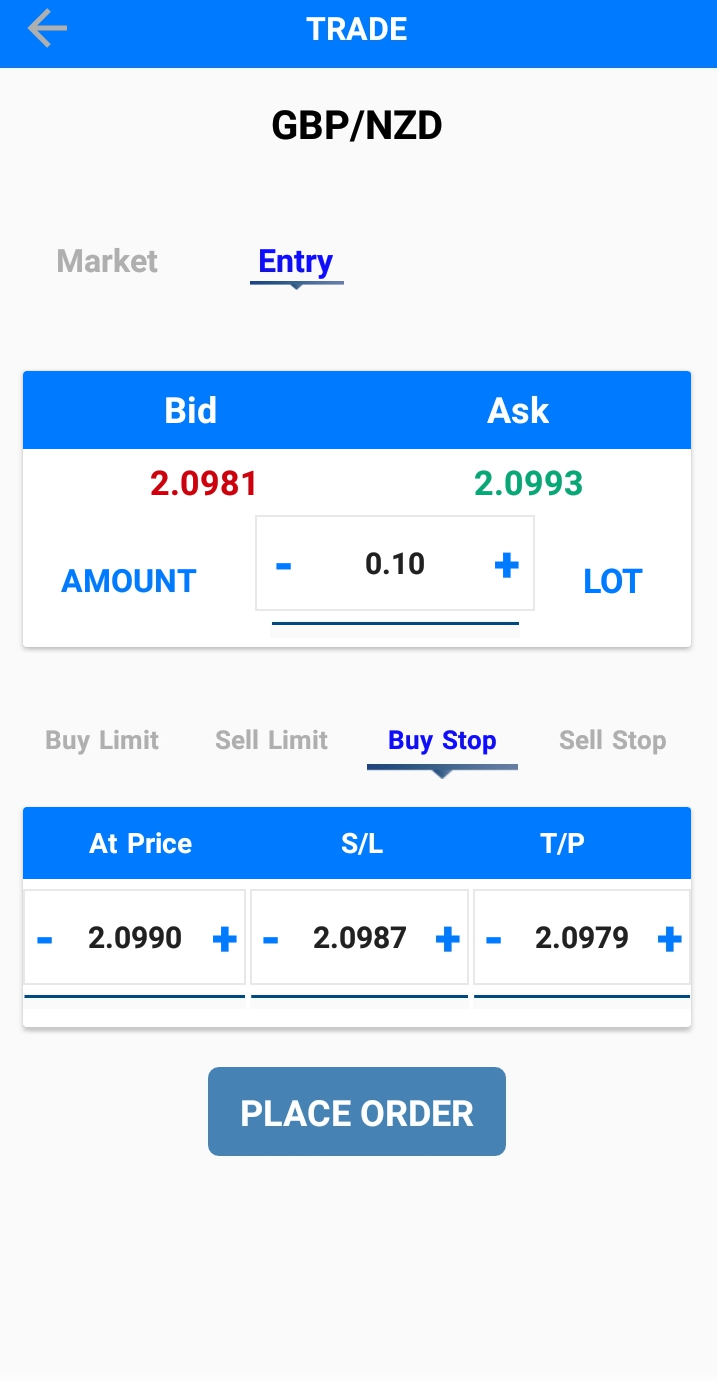Edit the T/P field 2.0979
This screenshot has width=717, height=1381.
pyautogui.click(x=582, y=938)
